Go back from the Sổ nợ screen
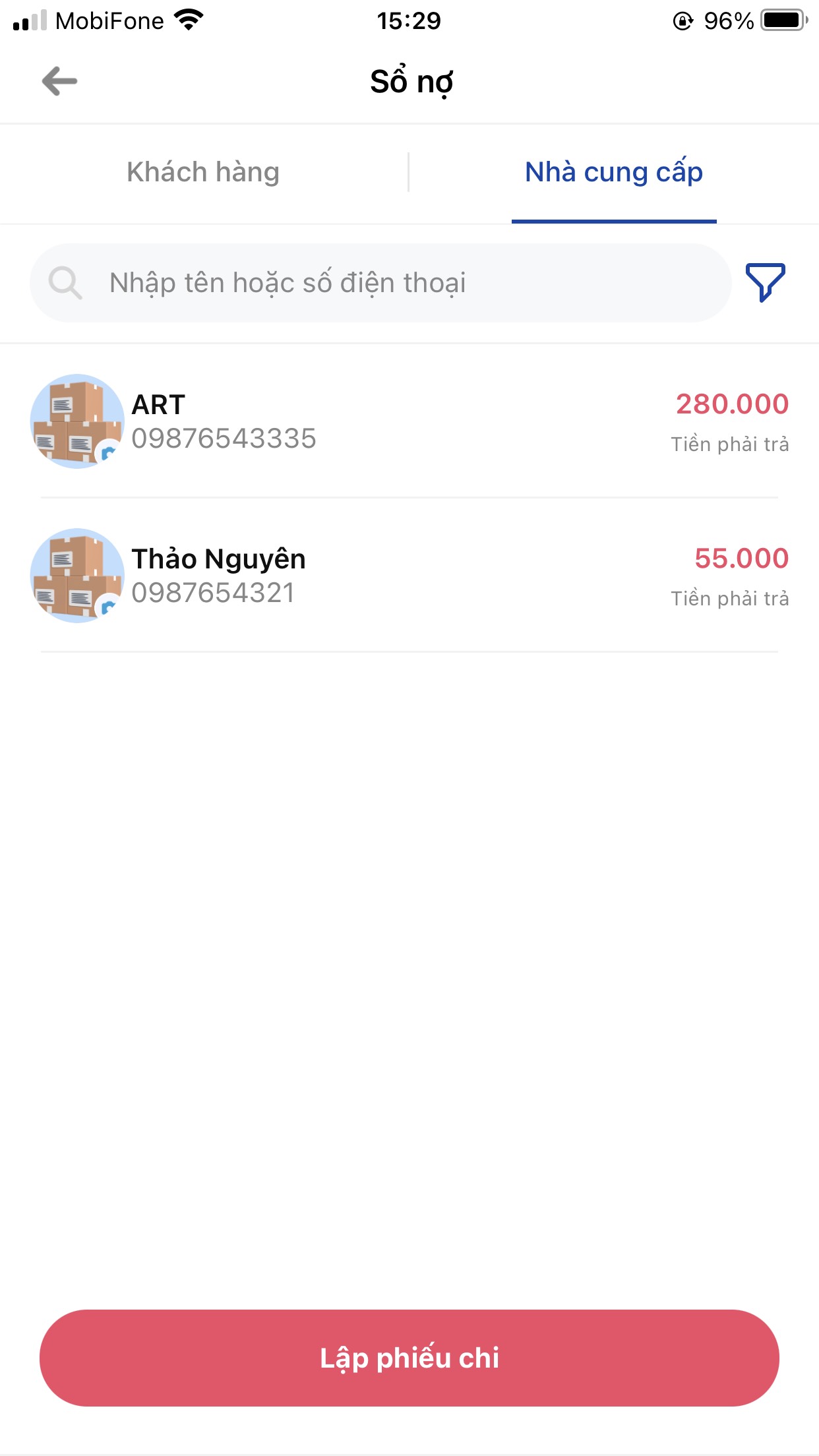 pos(59,81)
